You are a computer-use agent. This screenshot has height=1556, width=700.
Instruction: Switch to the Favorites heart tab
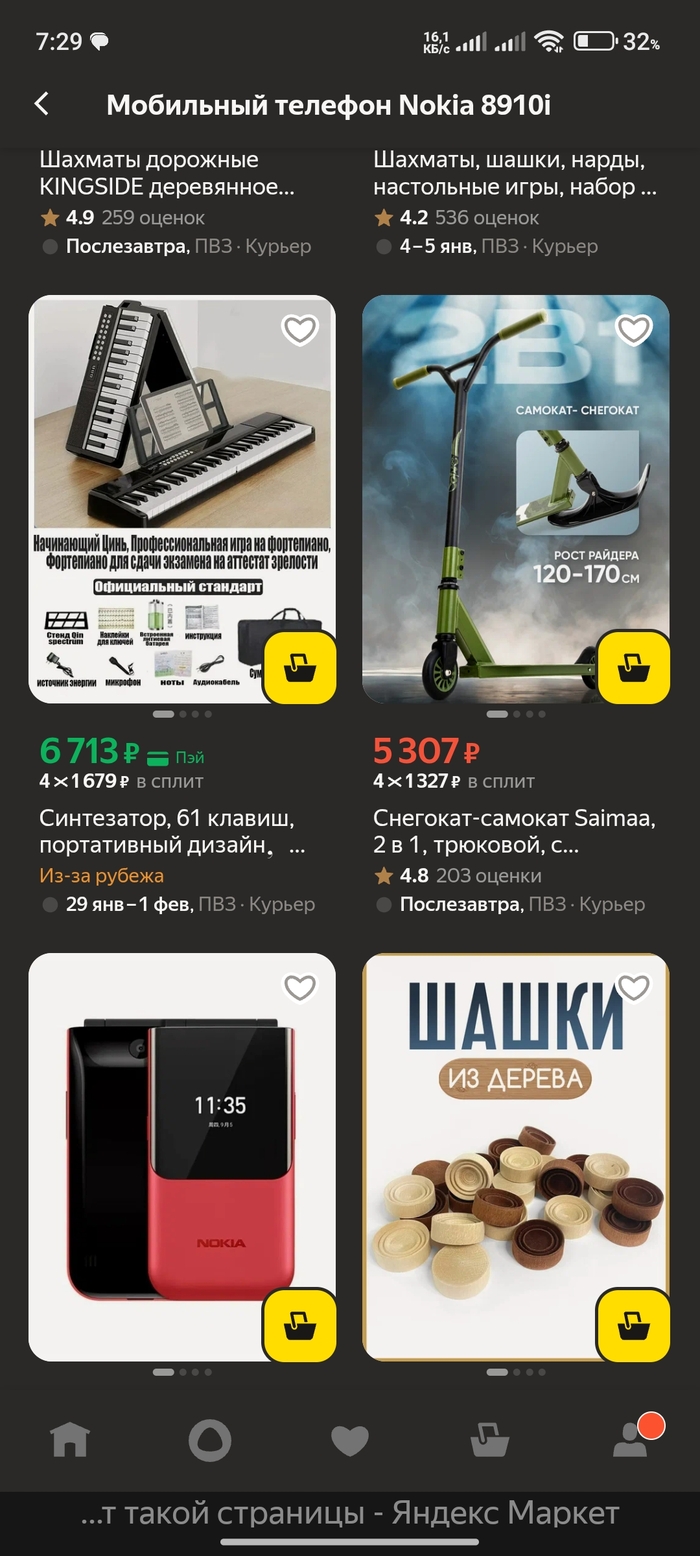350,1440
